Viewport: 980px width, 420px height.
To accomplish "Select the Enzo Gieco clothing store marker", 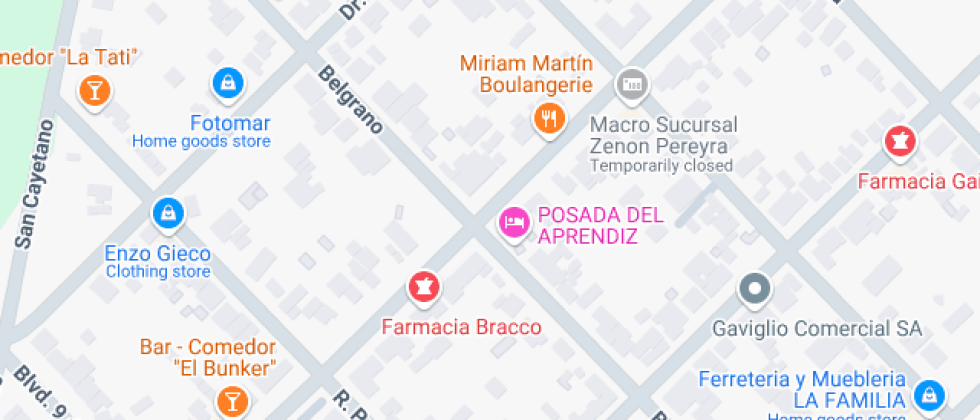I will (166, 212).
